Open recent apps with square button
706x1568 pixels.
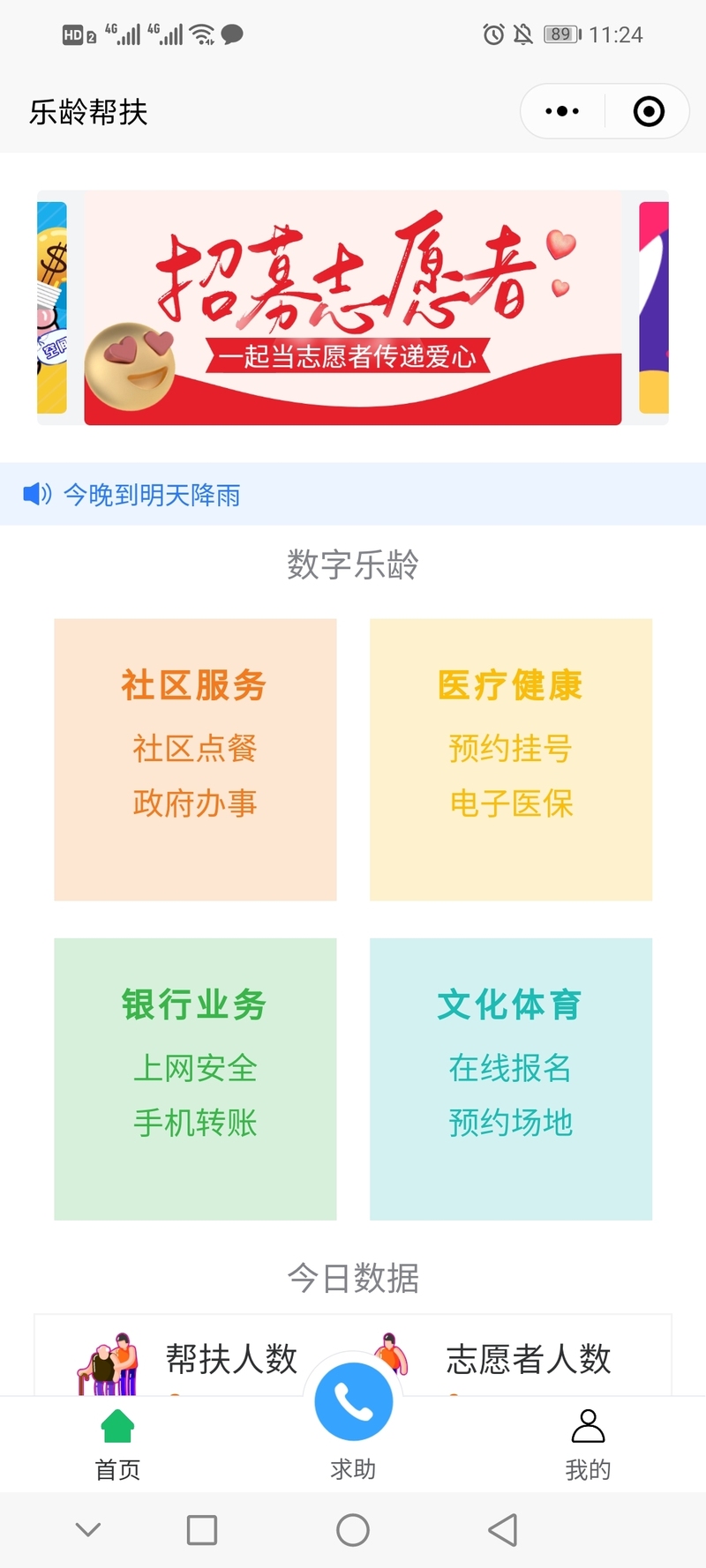point(202,1530)
